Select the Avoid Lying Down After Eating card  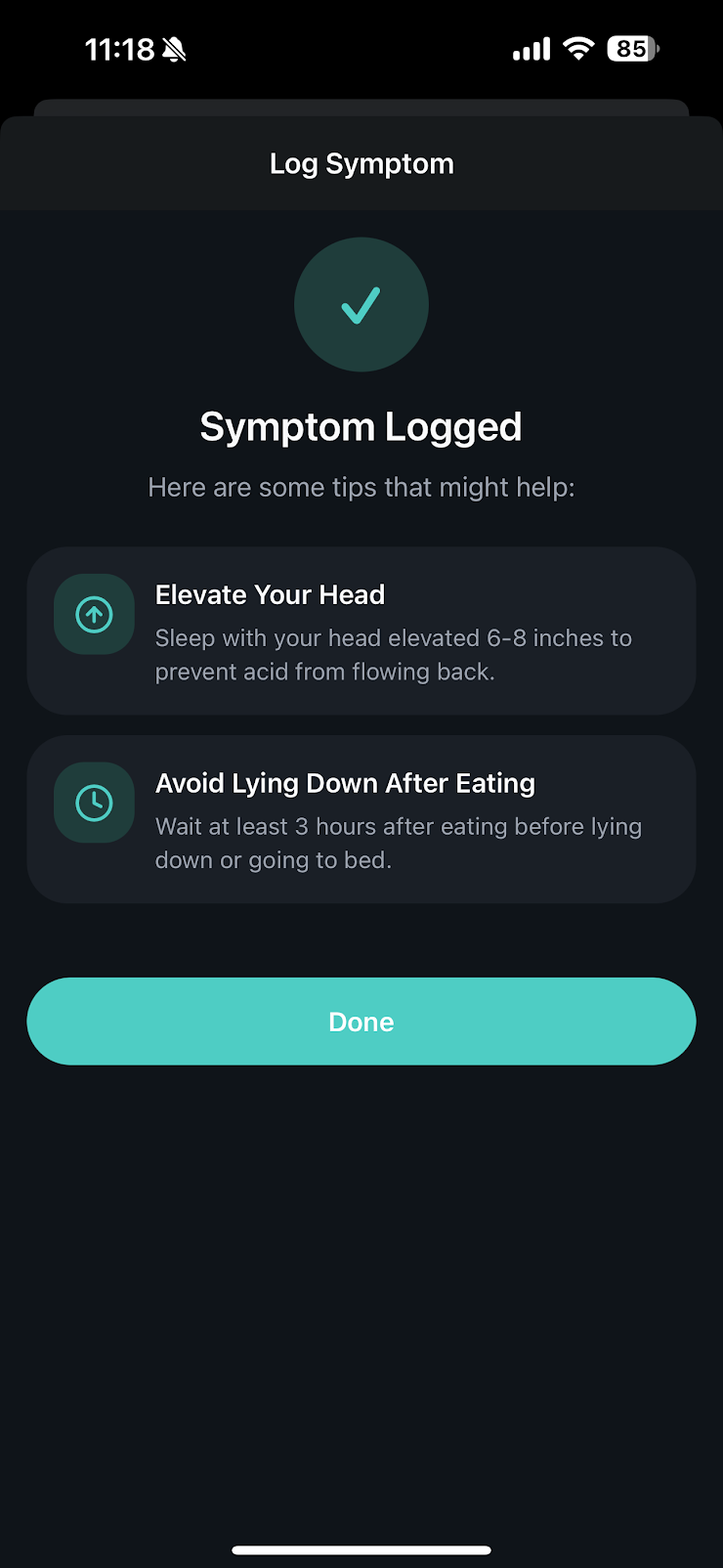point(361,818)
